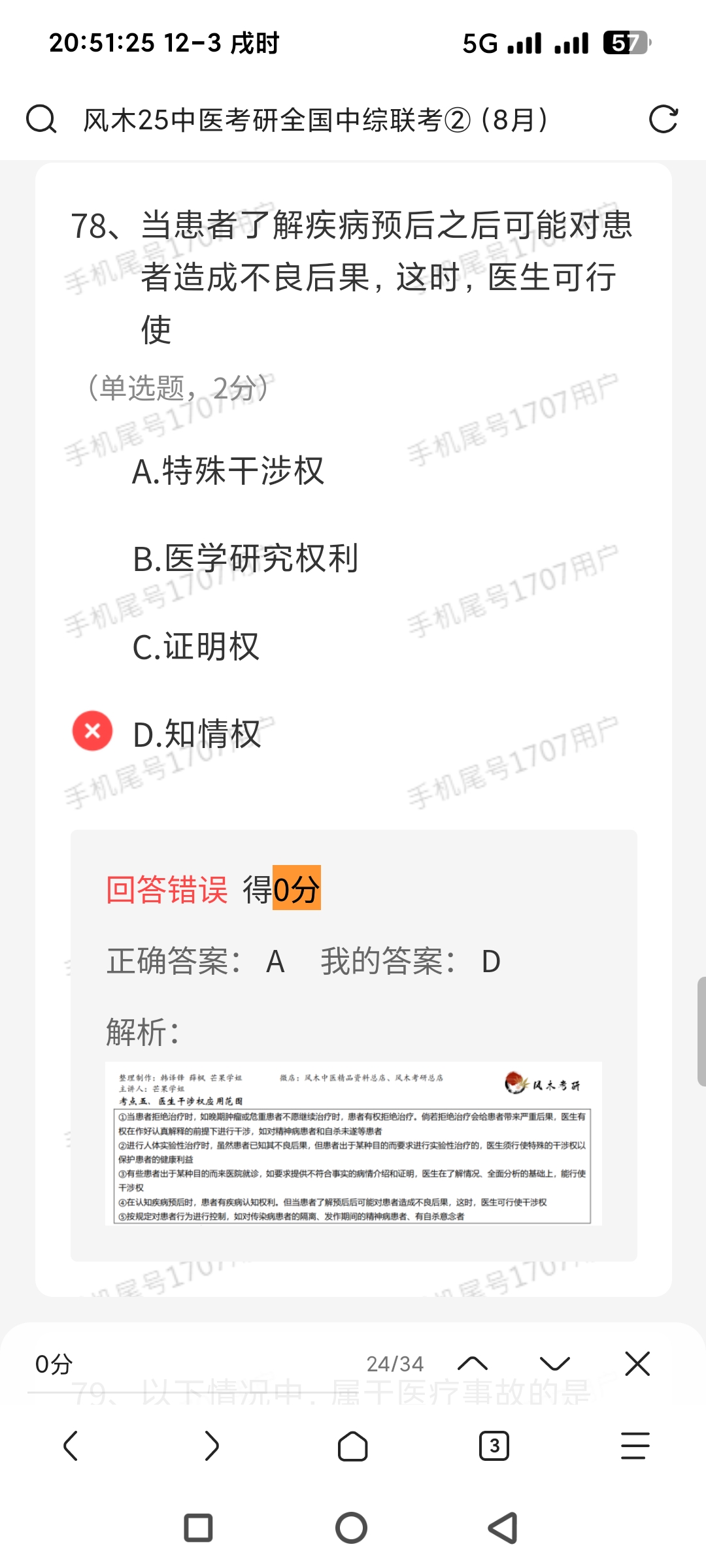Tap the search magnifier icon

pos(41,120)
